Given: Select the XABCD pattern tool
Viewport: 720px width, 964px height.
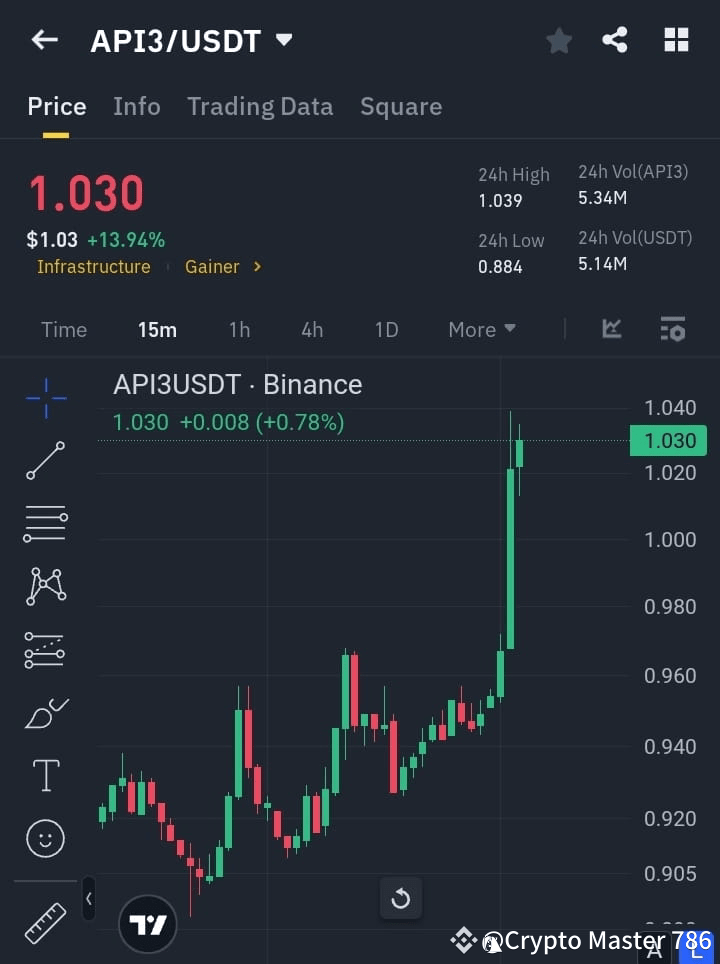Looking at the screenshot, I should click(45, 587).
